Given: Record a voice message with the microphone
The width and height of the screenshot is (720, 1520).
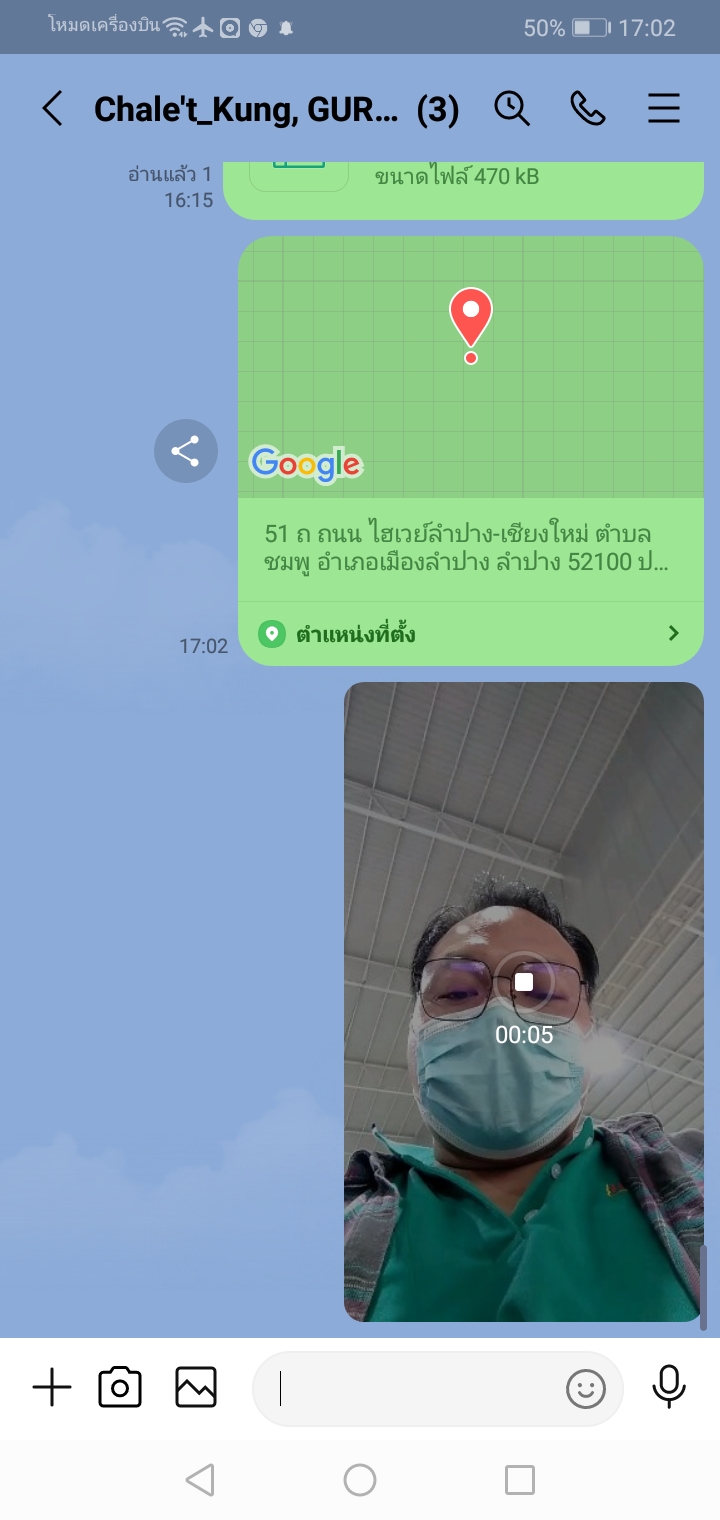Looking at the screenshot, I should (669, 1388).
